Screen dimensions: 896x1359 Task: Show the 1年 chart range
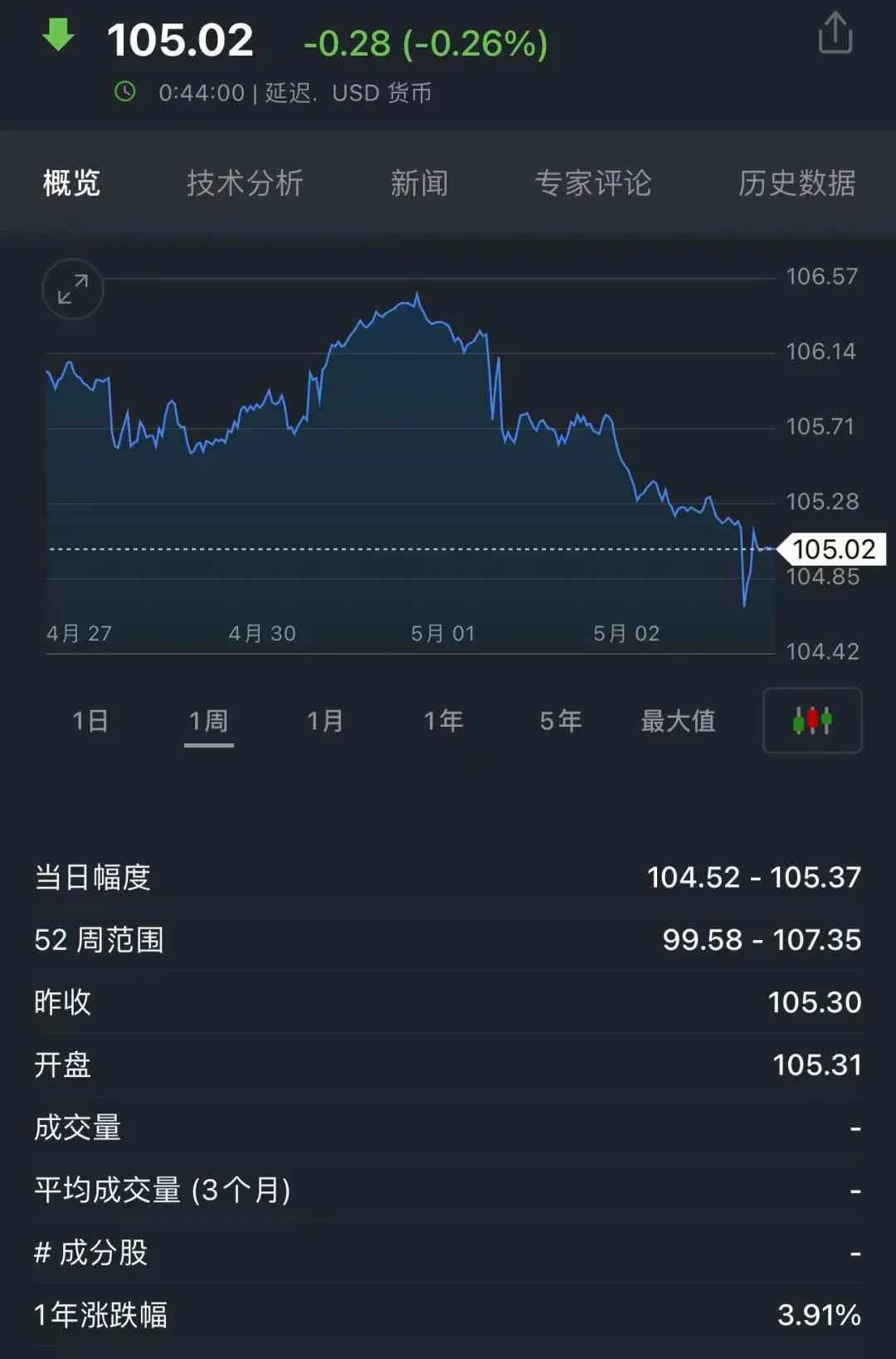[443, 721]
